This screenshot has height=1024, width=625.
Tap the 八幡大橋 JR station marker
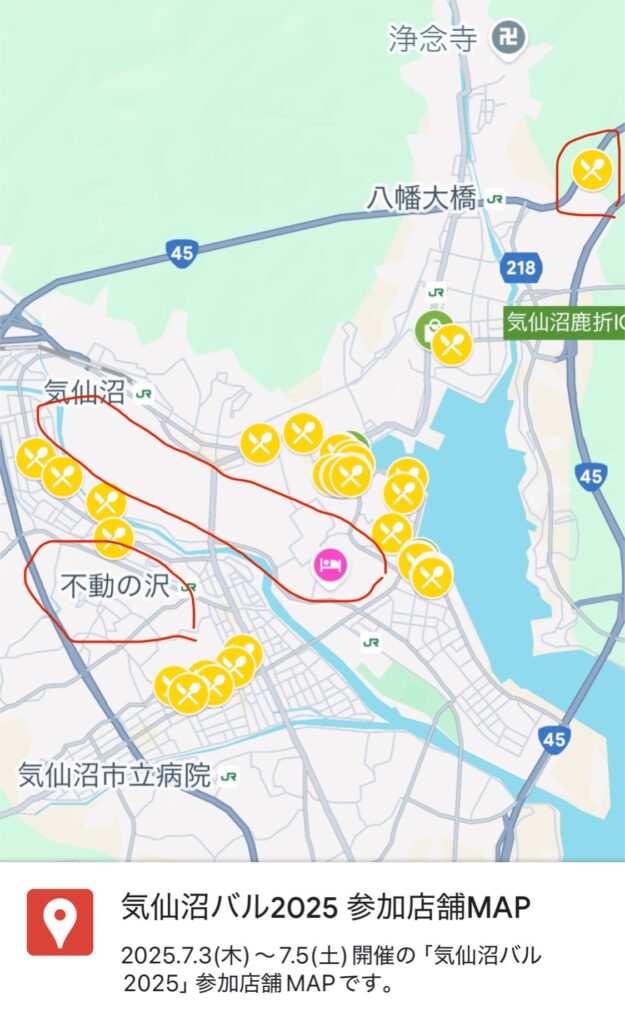[494, 199]
